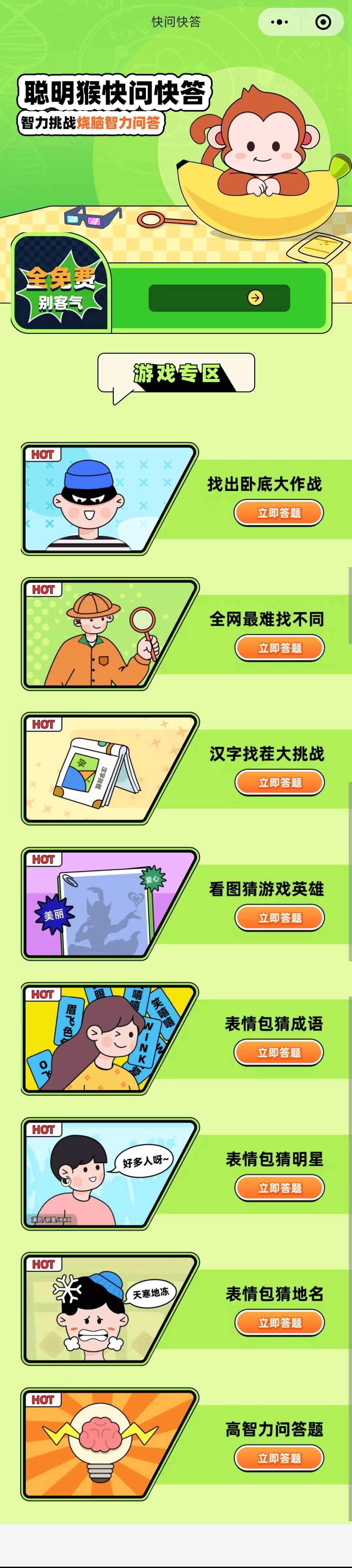This screenshot has height=1568, width=352.
Task: Tap the arrow button in the free banner
Action: coord(255,298)
